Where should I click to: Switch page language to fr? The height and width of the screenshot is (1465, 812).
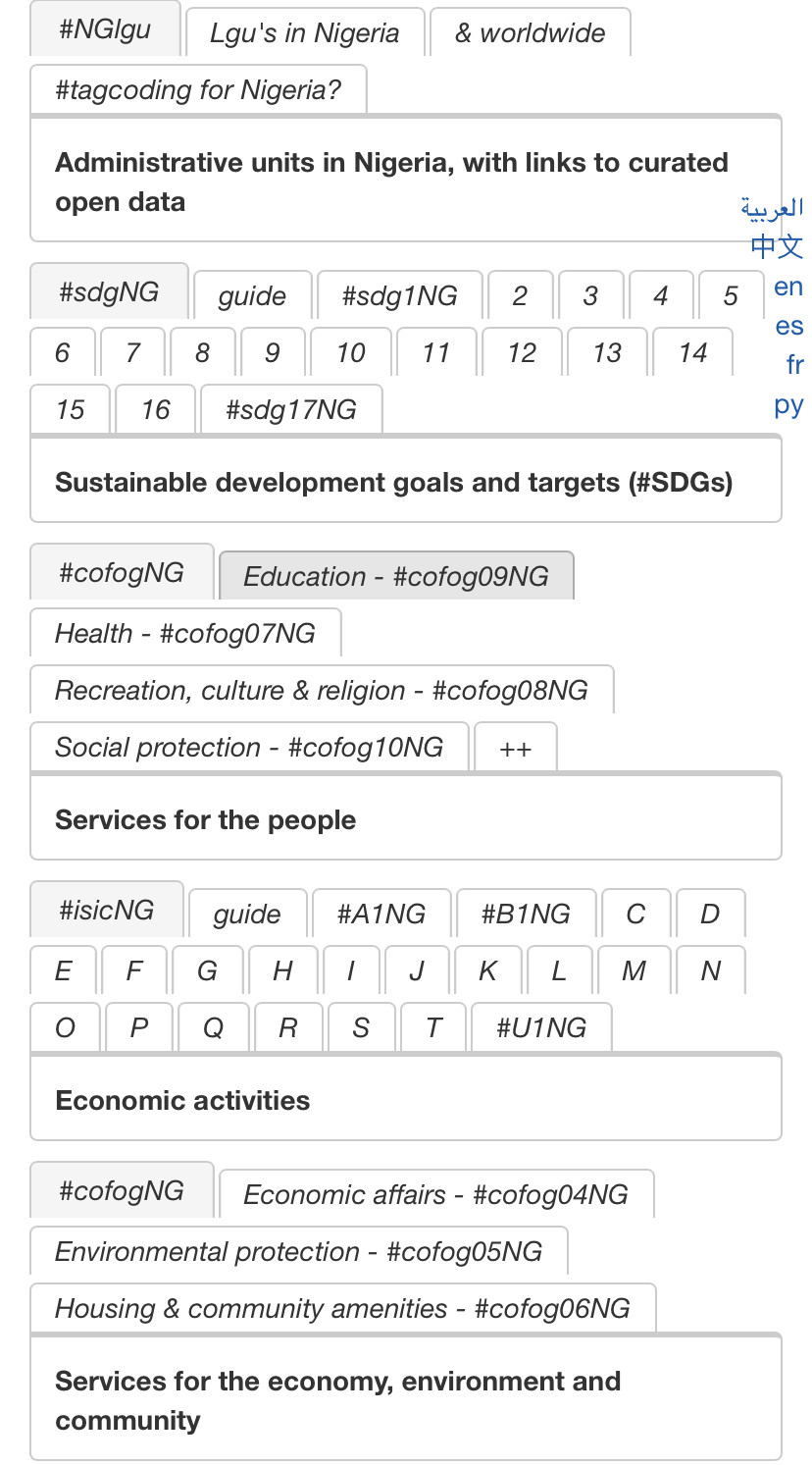coord(794,365)
